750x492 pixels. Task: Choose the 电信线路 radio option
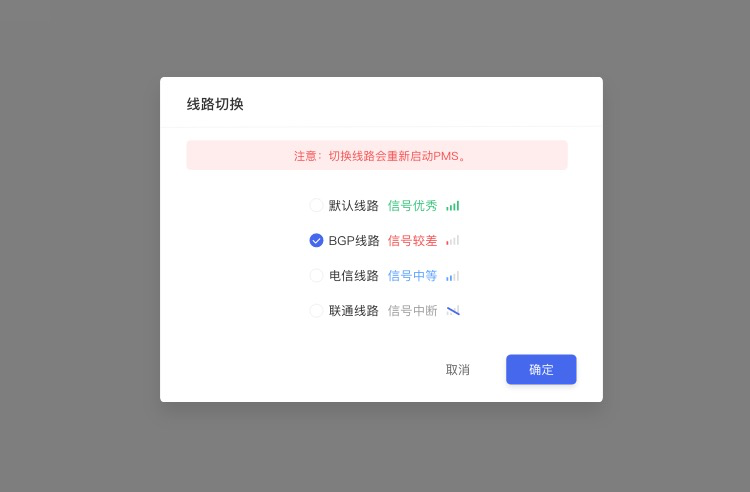(x=316, y=275)
